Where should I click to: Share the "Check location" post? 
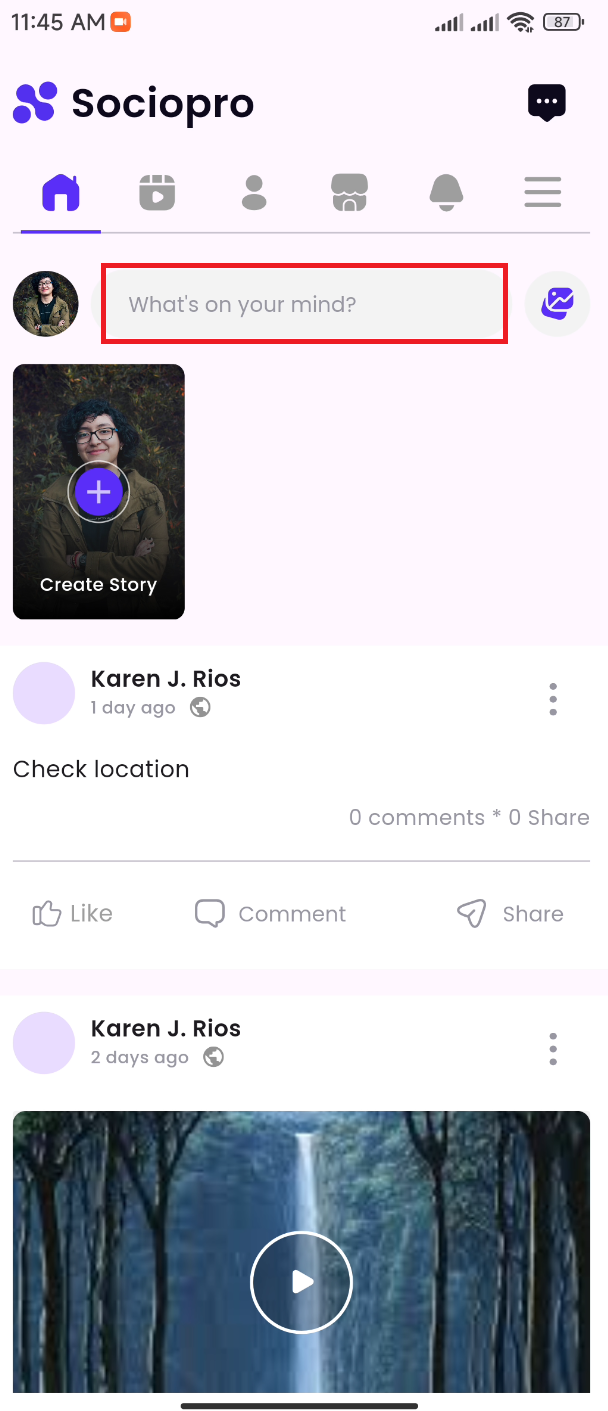click(x=510, y=913)
